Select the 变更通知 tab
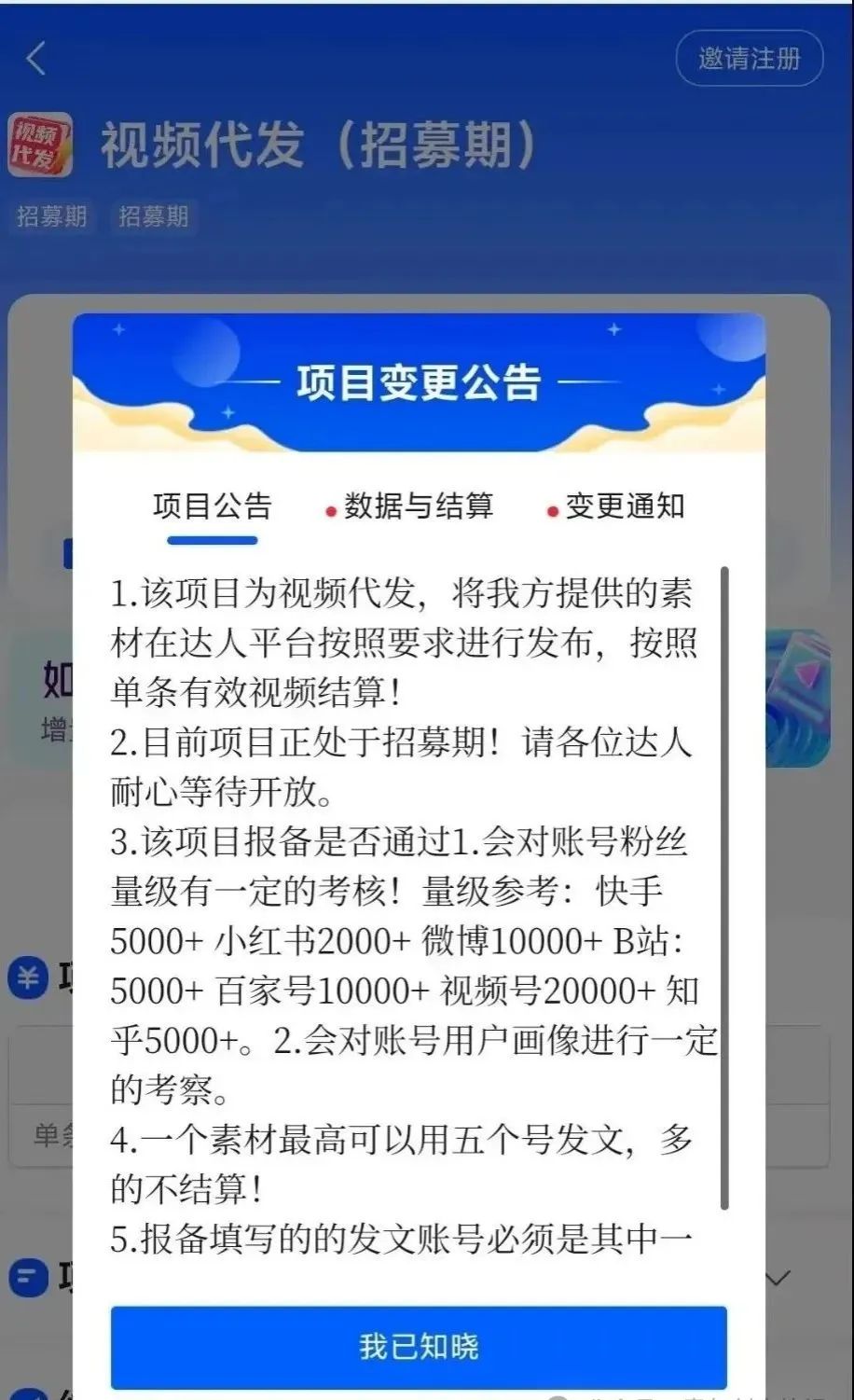 617,506
